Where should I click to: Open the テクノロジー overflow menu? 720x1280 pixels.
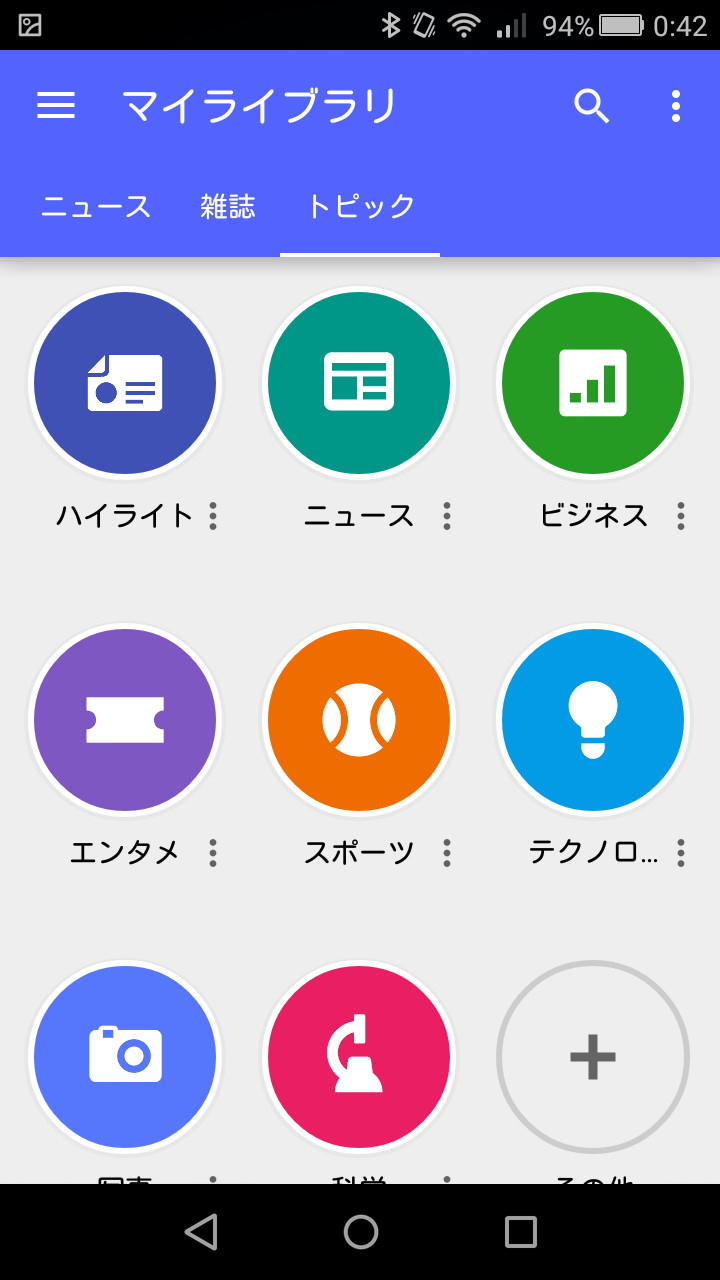coord(681,853)
